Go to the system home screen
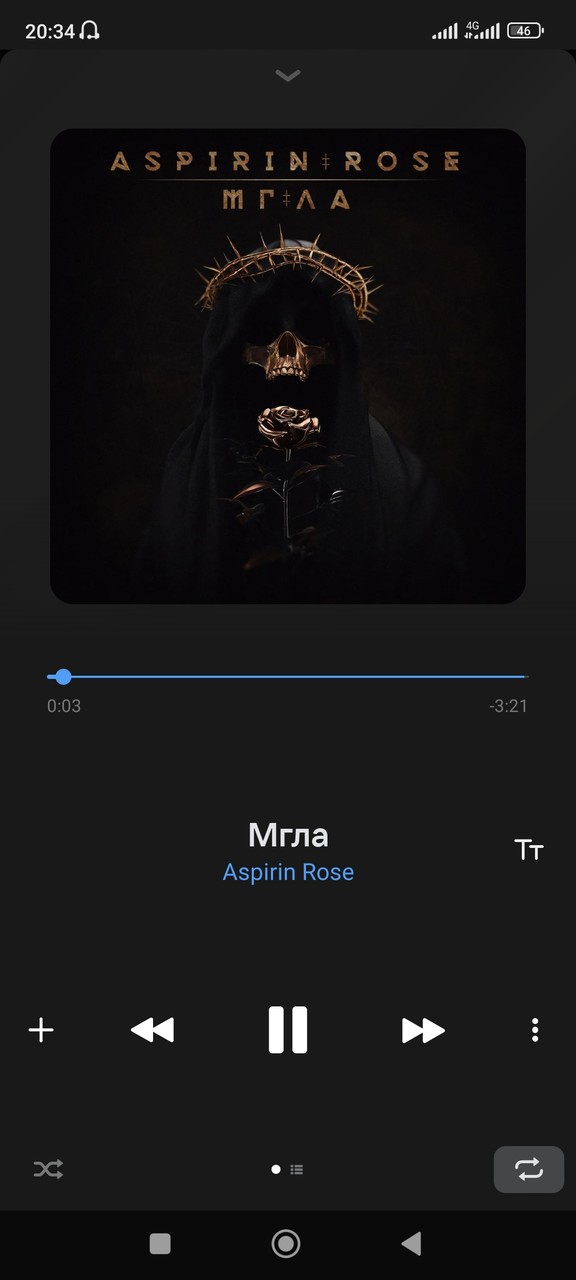Viewport: 576px width, 1280px height. (286, 1243)
